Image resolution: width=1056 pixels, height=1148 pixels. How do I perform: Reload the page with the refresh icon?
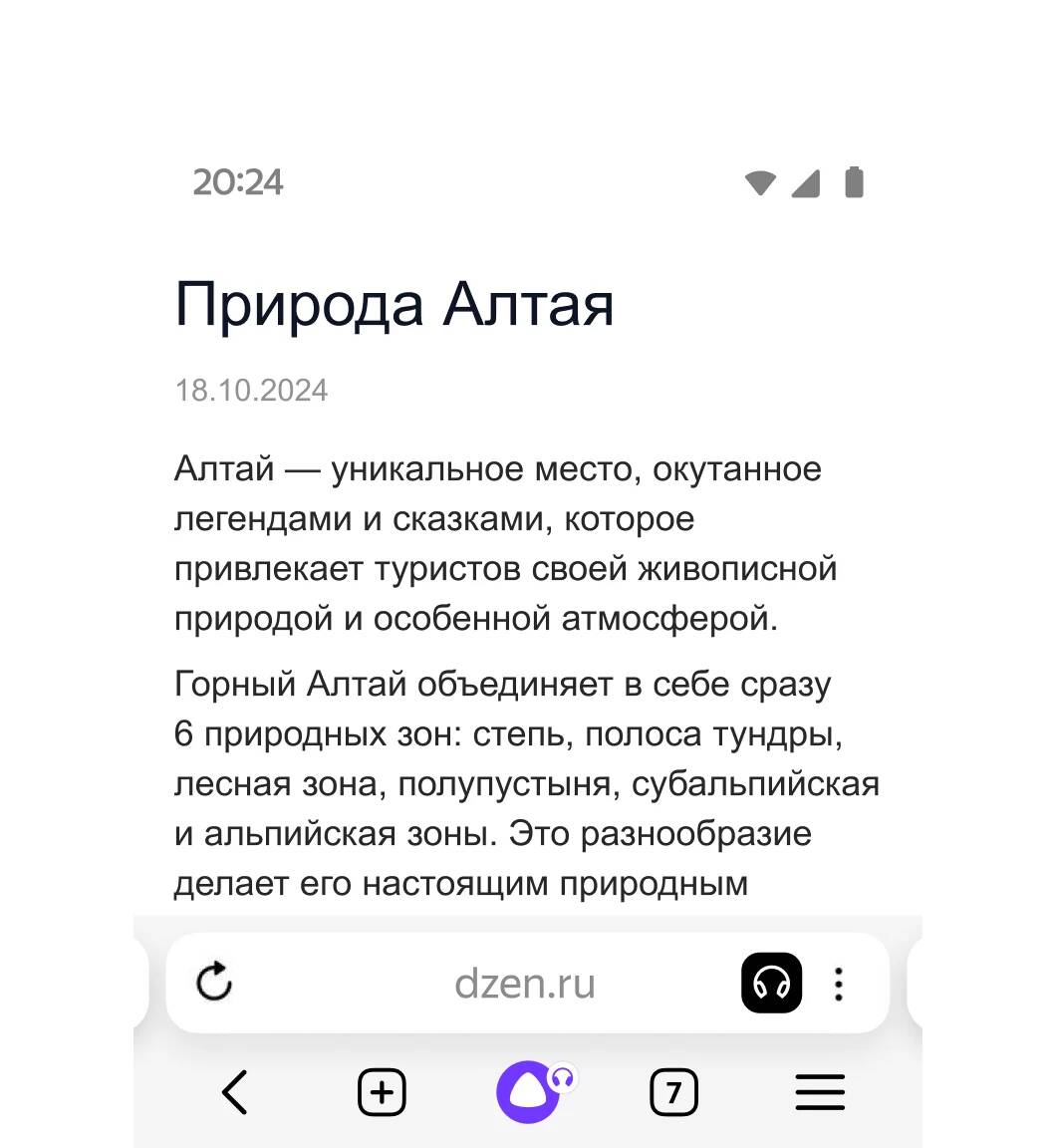pos(214,982)
